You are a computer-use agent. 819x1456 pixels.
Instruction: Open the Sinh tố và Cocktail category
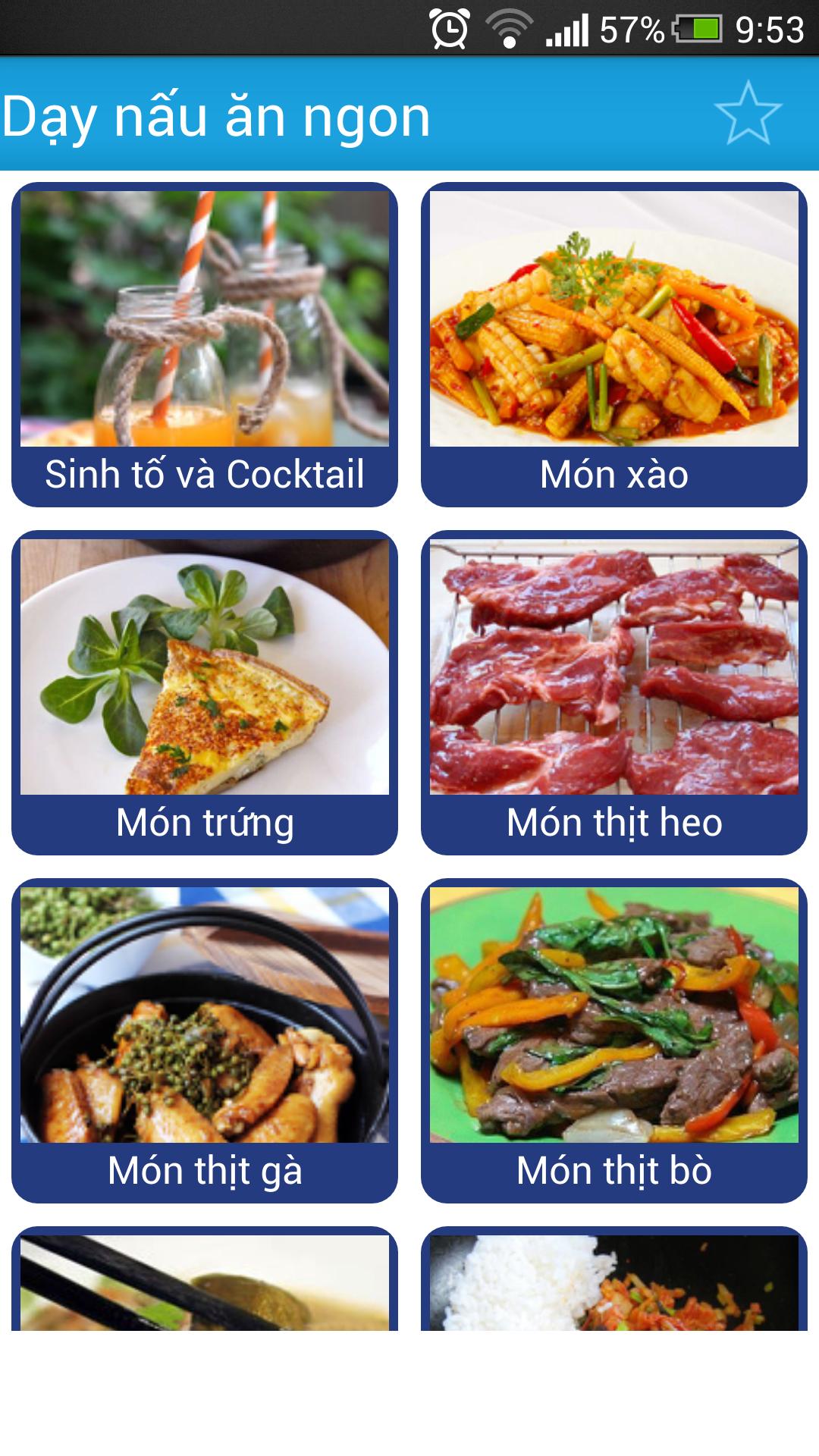205,345
